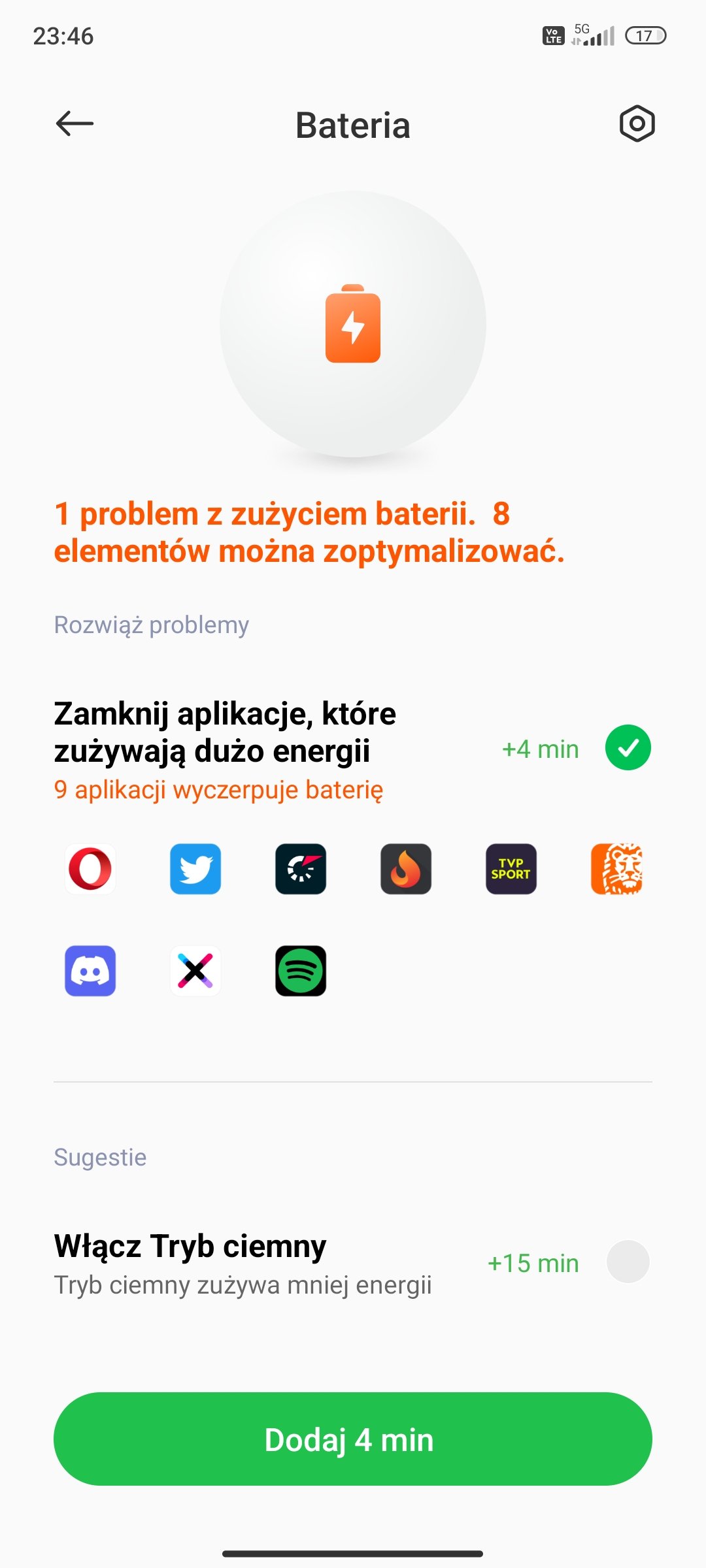Open the Discord app icon
This screenshot has width=706, height=1568.
coord(90,971)
